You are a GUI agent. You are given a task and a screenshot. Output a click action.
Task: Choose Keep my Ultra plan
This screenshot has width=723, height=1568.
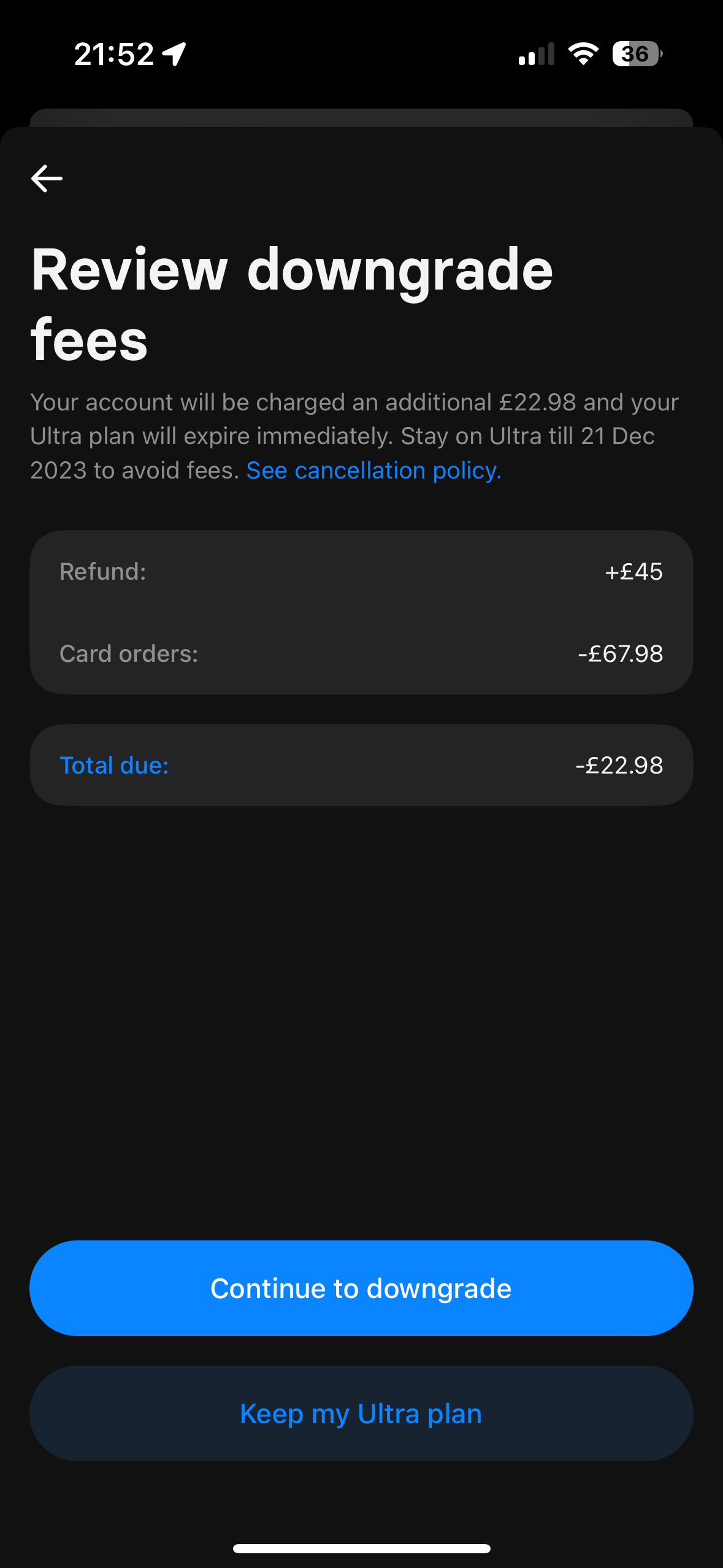pos(361,1413)
